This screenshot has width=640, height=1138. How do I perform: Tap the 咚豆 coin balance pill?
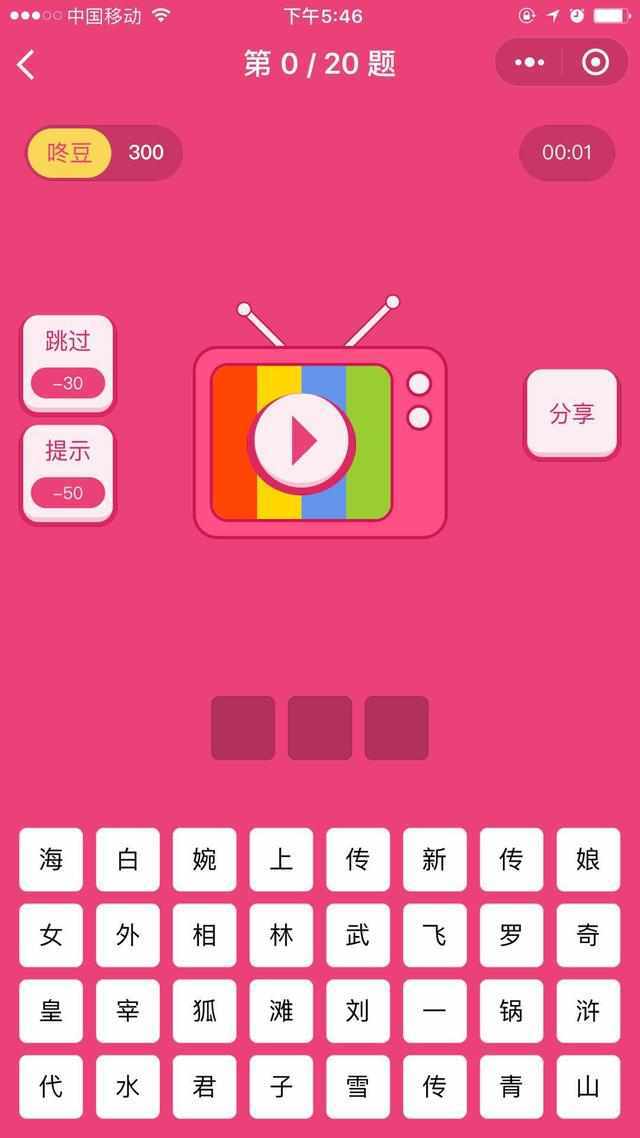click(104, 153)
